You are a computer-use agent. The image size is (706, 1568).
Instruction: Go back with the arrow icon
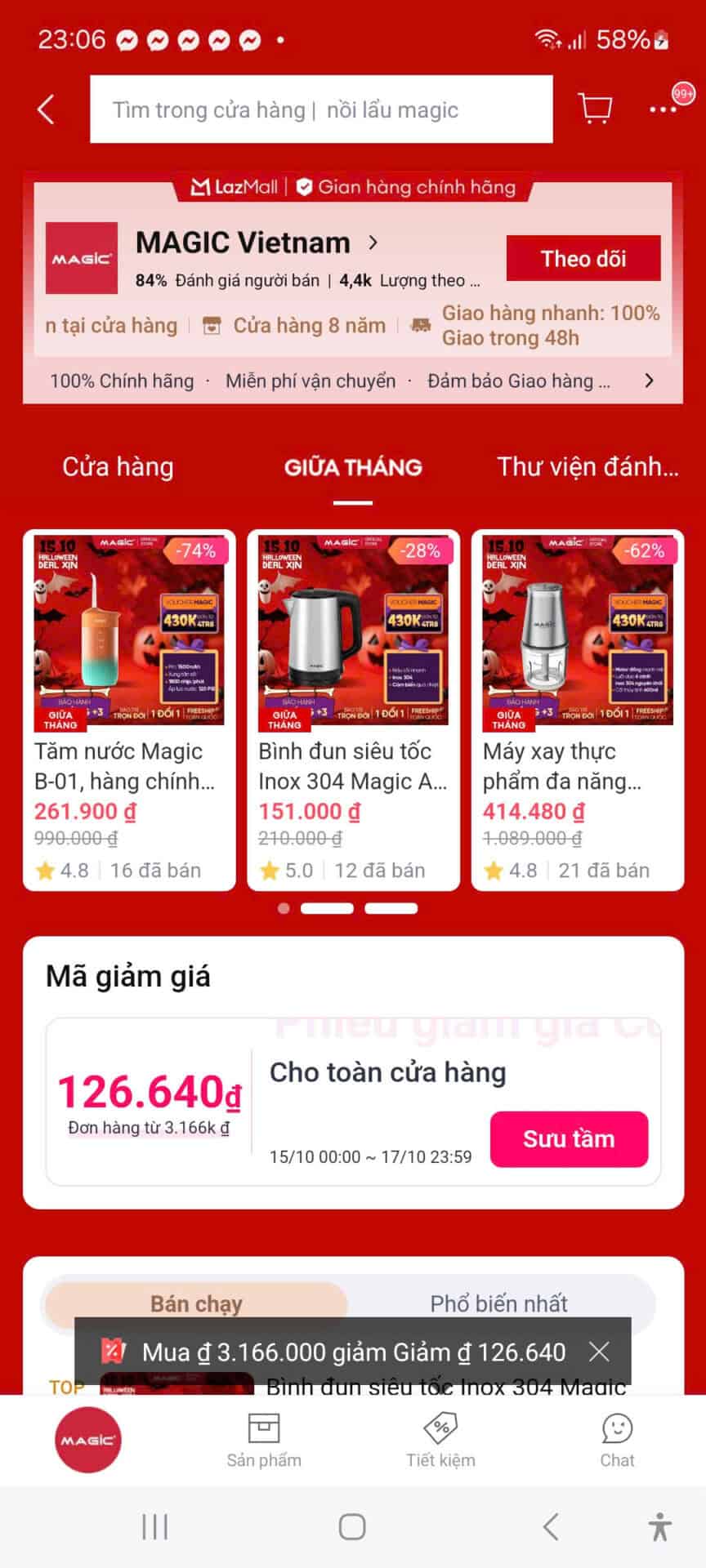(47, 109)
